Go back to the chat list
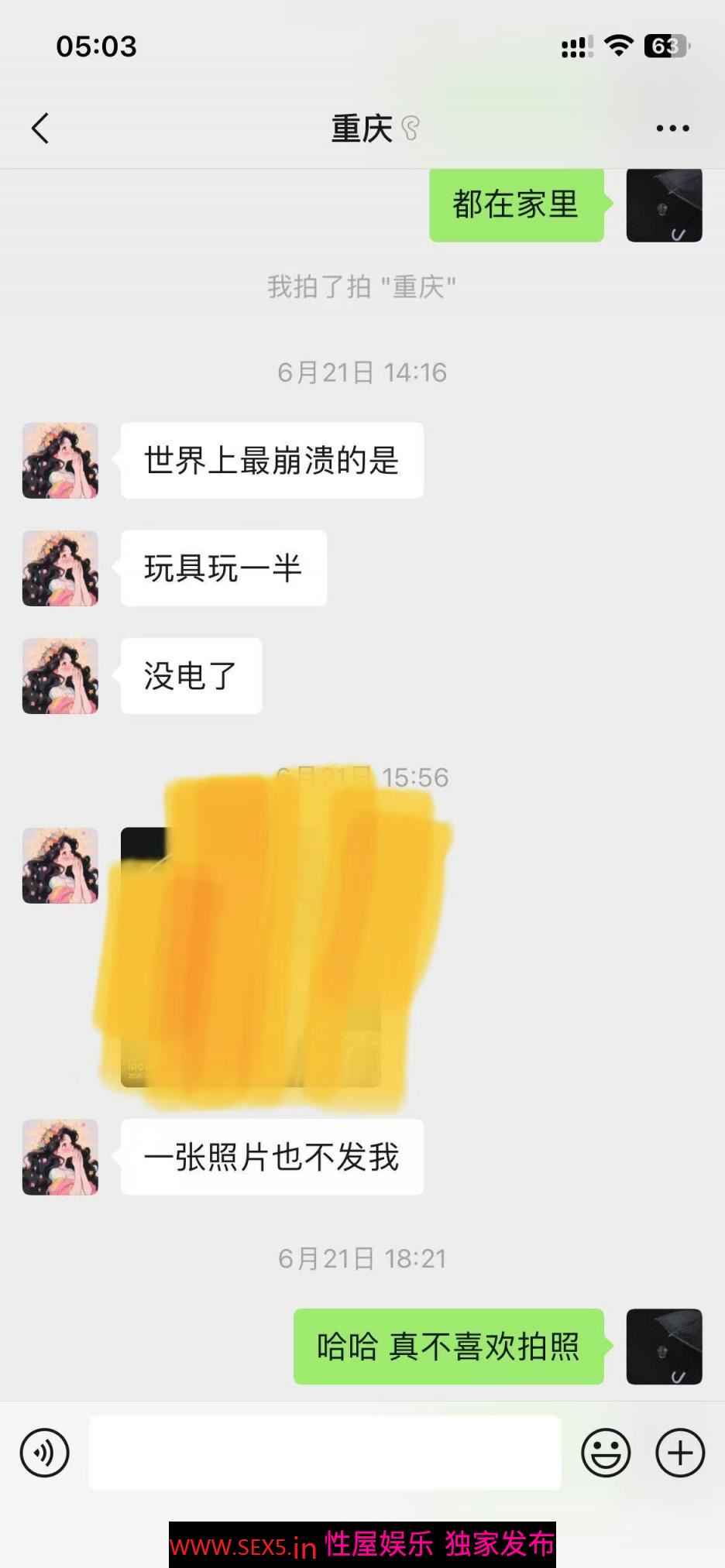725x1568 pixels. click(x=40, y=129)
